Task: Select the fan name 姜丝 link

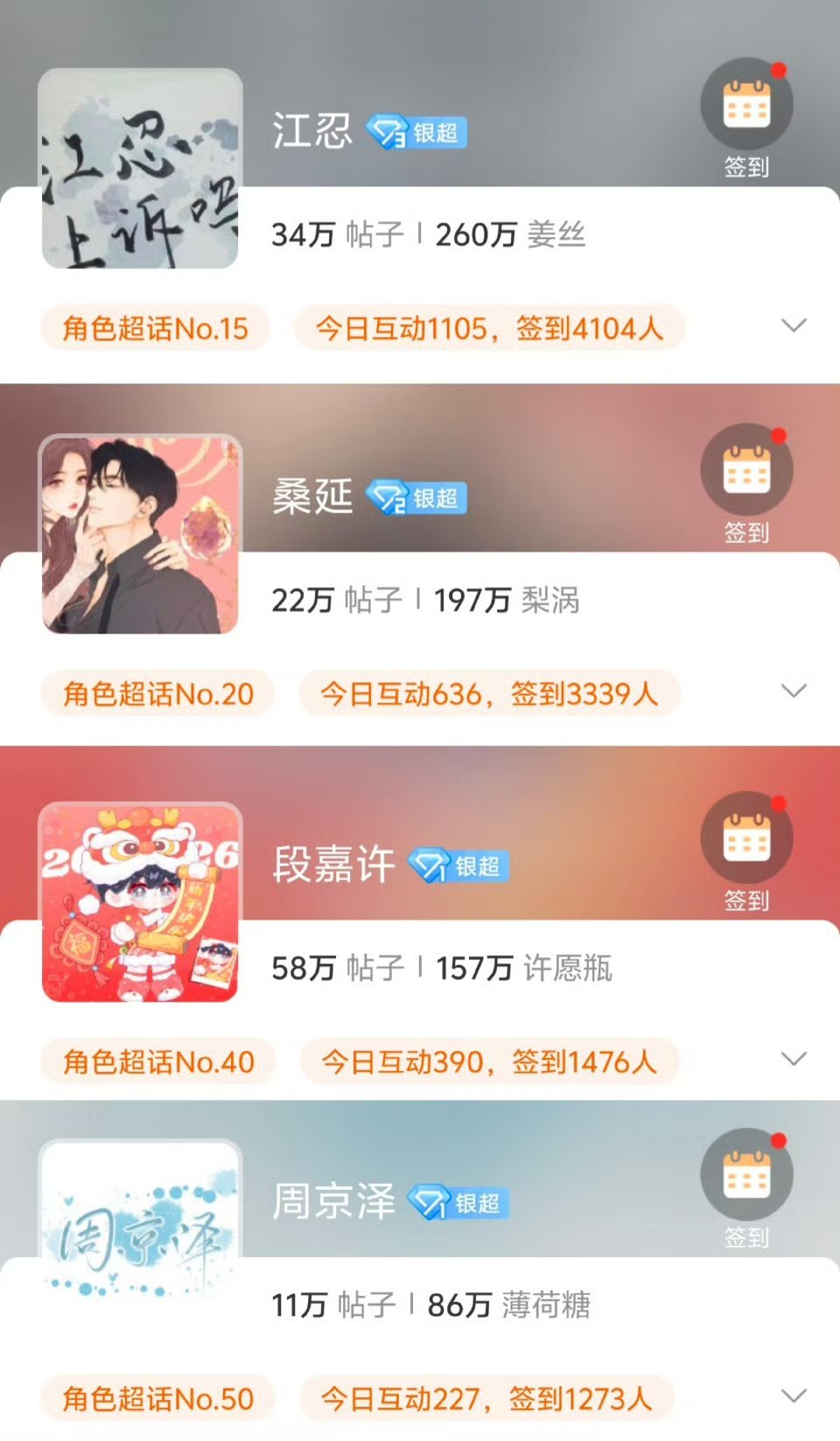Action: 556,234
